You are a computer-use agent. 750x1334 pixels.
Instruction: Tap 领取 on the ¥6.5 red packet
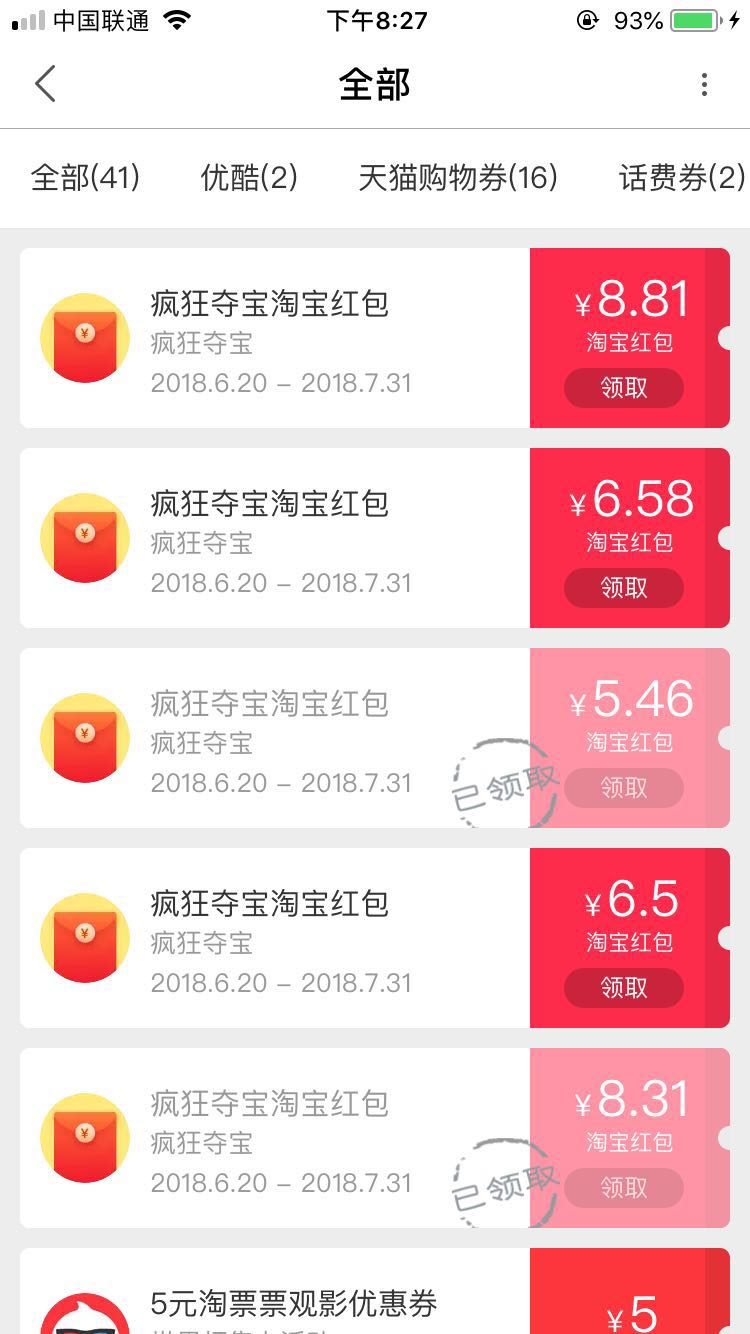[623, 989]
